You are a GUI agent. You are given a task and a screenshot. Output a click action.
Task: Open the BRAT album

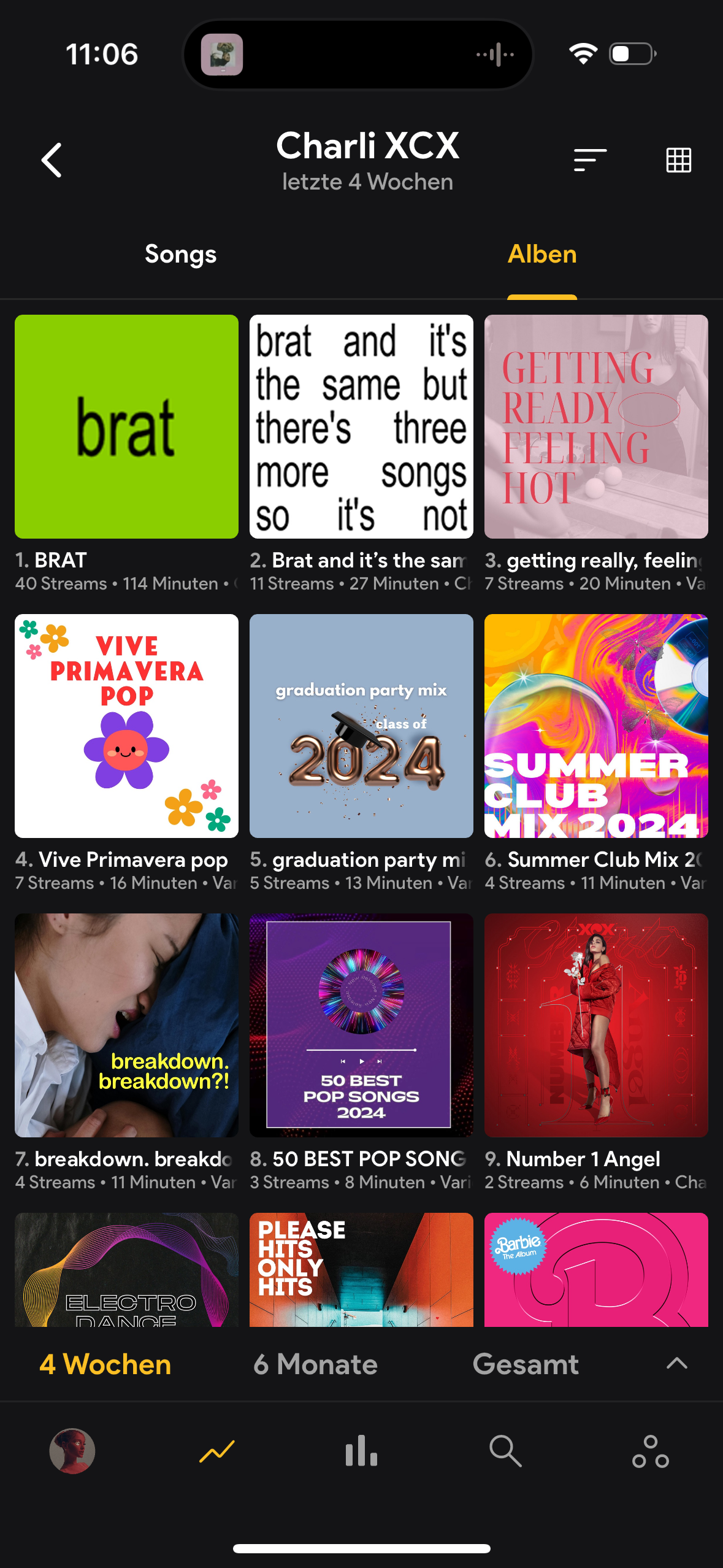click(x=126, y=427)
